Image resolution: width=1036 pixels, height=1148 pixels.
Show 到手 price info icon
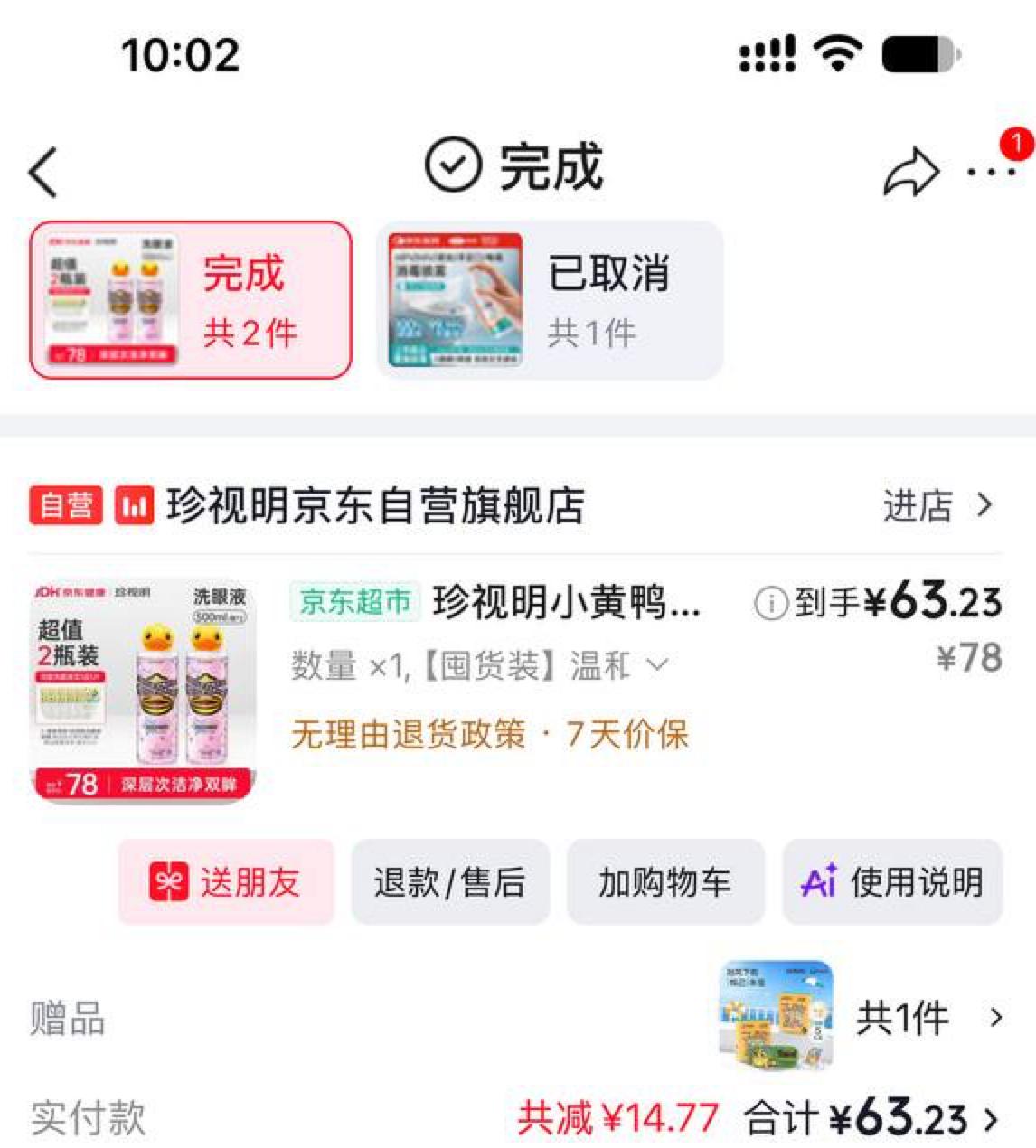(x=770, y=603)
